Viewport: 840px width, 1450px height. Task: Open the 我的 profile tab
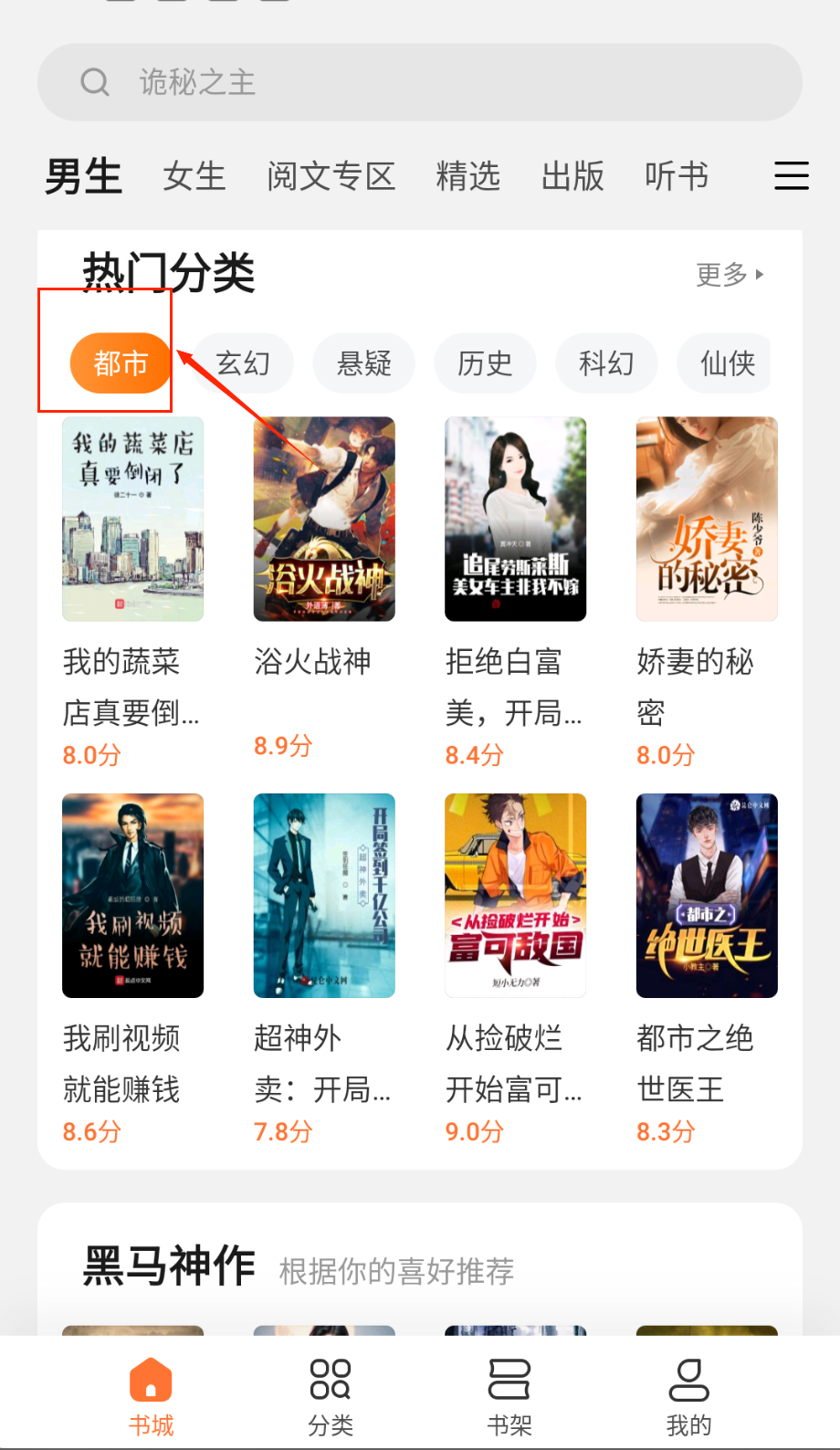[x=688, y=1396]
